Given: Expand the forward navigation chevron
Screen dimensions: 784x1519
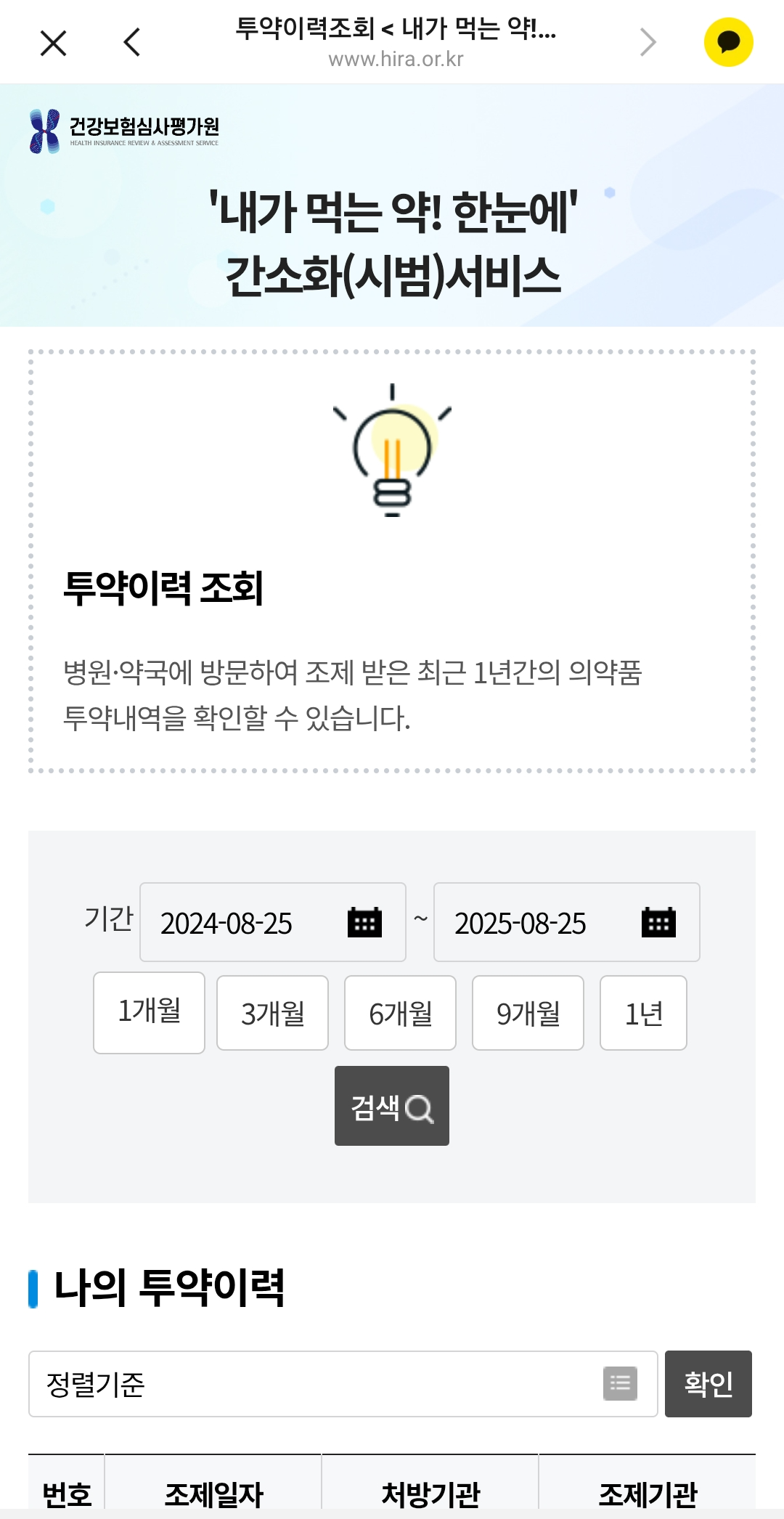Looking at the screenshot, I should click(x=647, y=41).
